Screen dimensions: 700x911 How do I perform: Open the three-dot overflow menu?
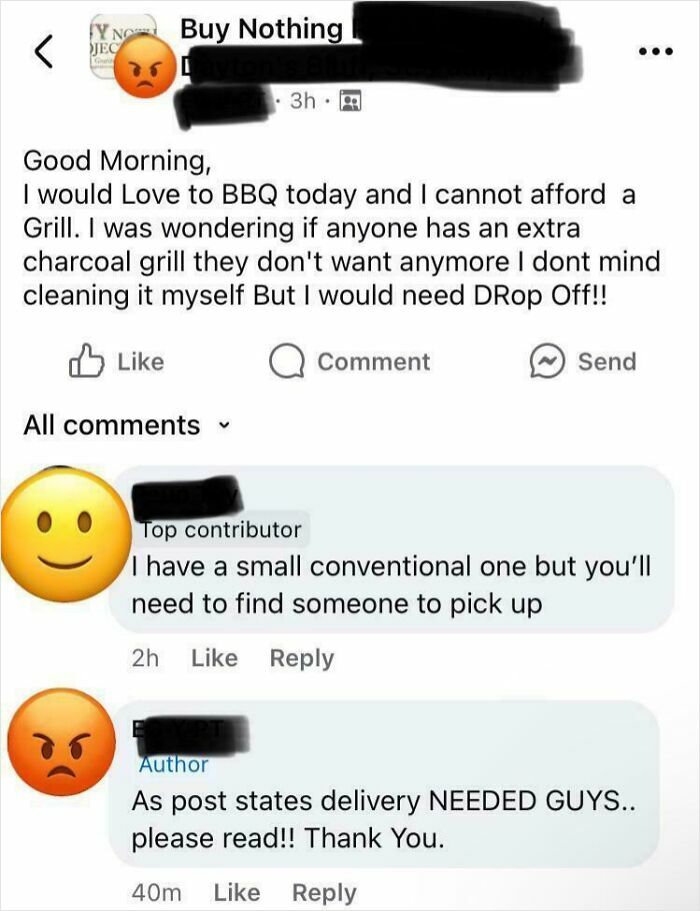click(x=656, y=52)
